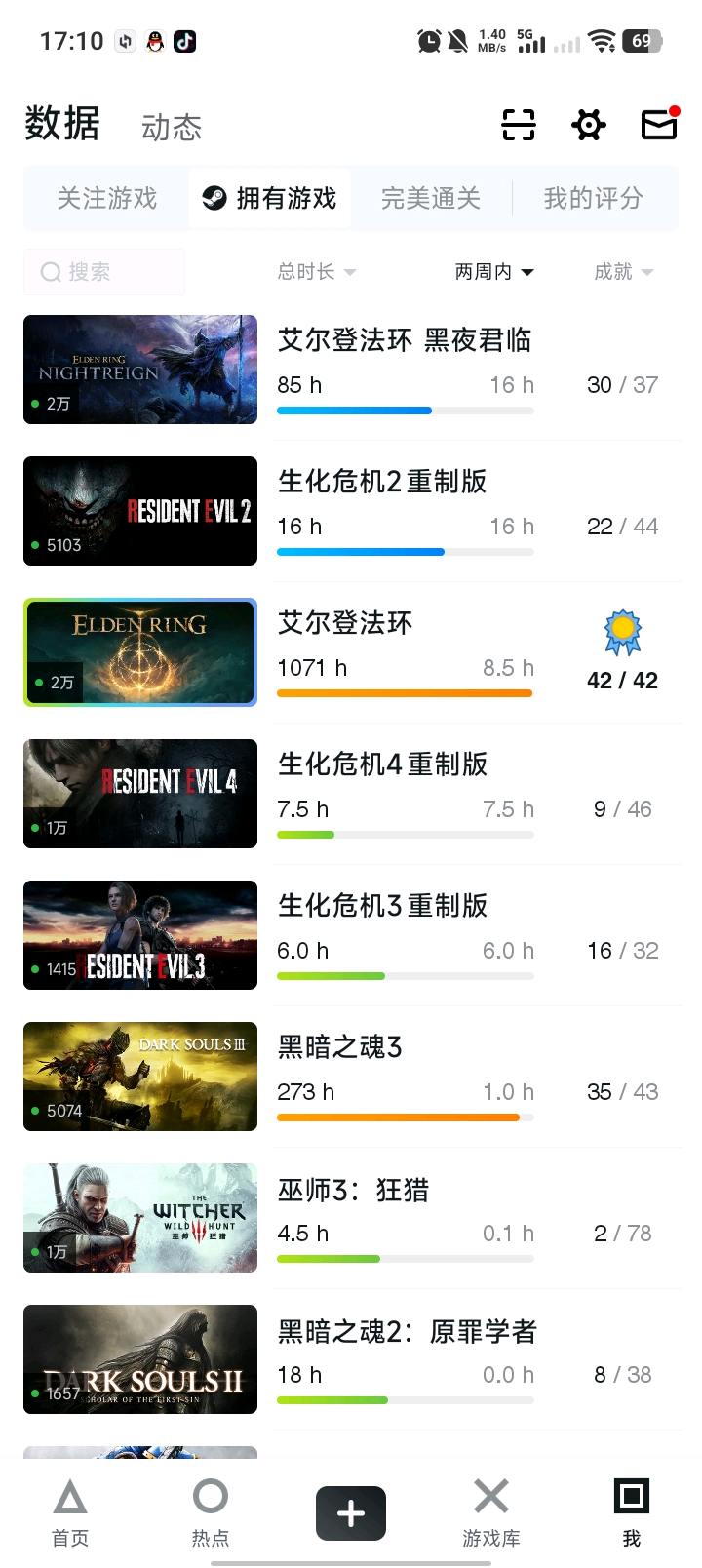Screen dimensions: 702x1568
Task: Tap the plus button to create a post
Action: tap(351, 1513)
